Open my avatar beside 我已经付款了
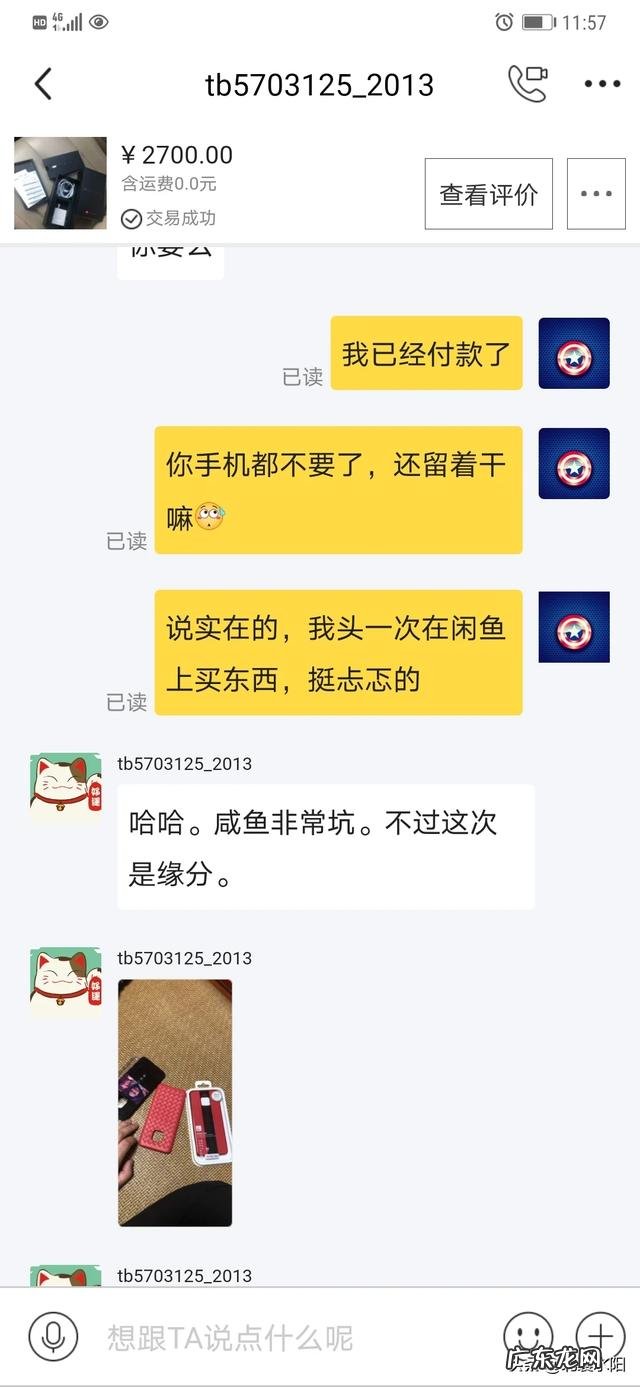640x1387 pixels. coord(574,353)
